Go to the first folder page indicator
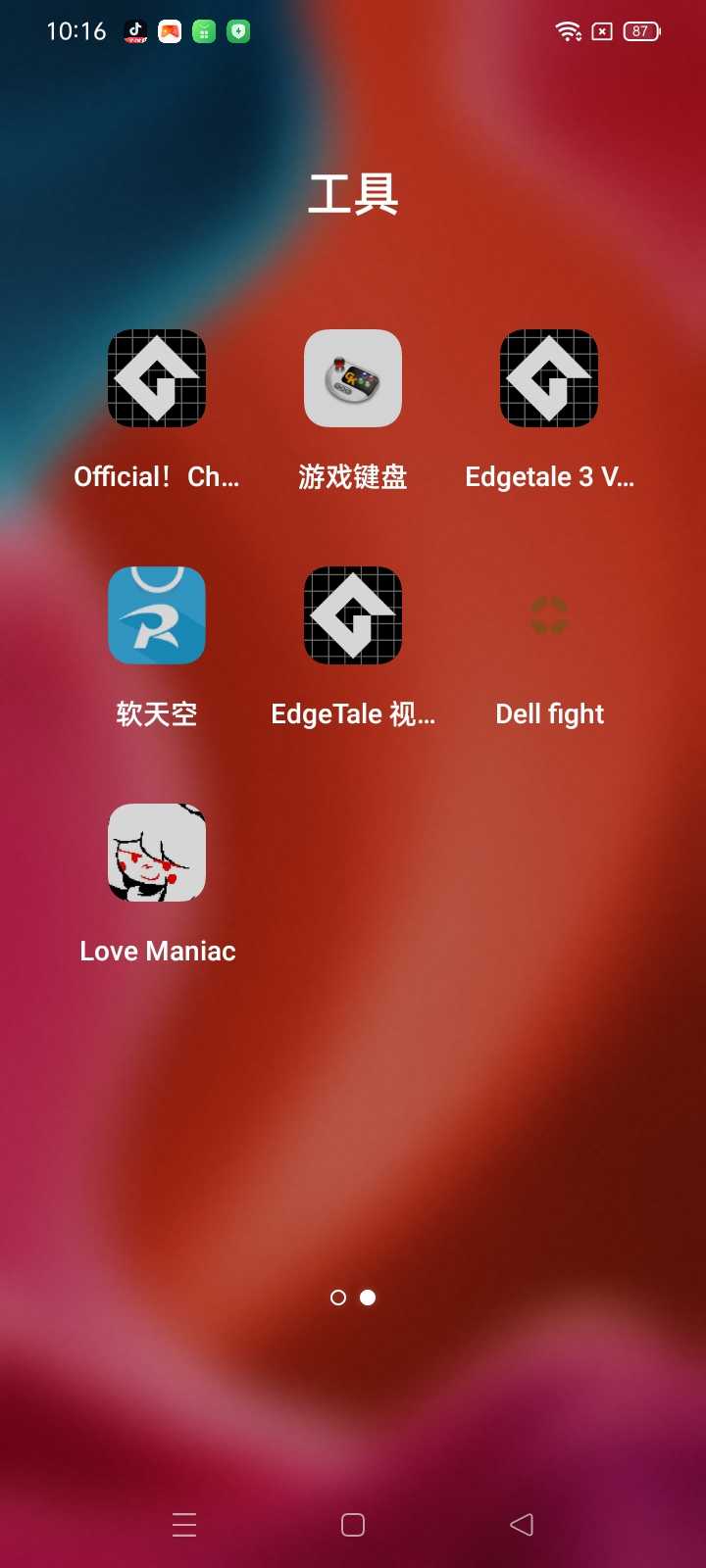This screenshot has width=706, height=1568. (x=338, y=1298)
